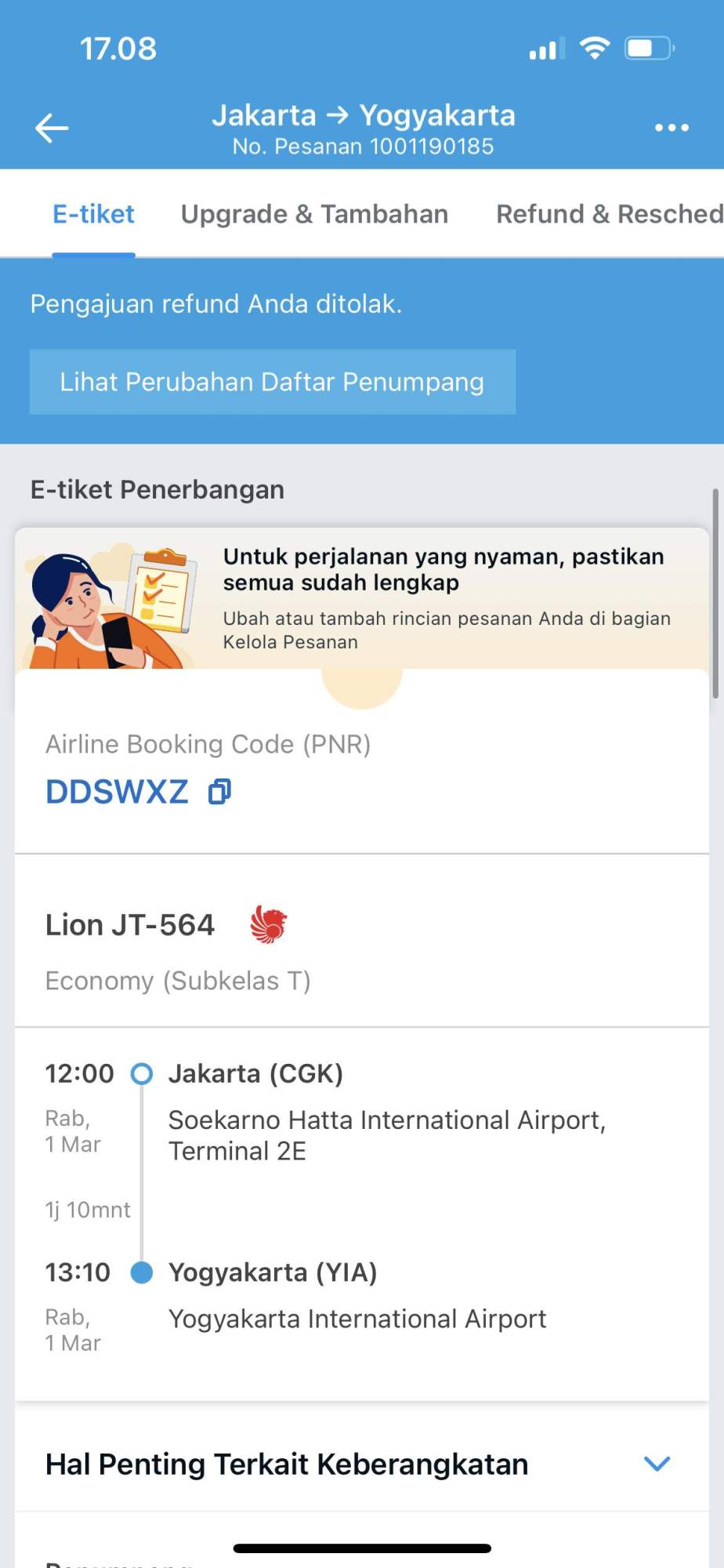Select the E-tiket tab

(93, 214)
